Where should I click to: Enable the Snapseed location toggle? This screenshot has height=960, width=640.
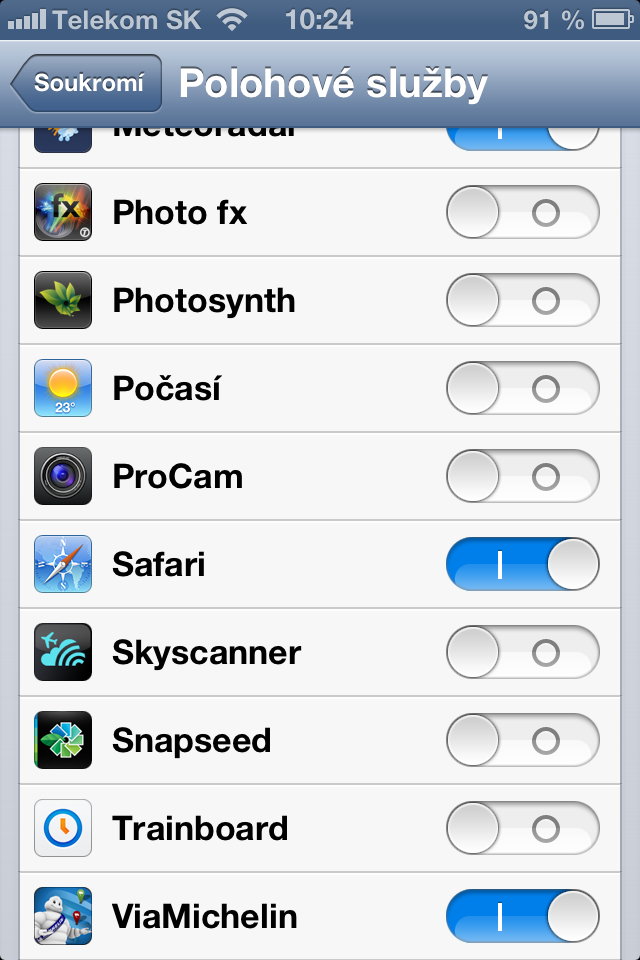point(522,741)
